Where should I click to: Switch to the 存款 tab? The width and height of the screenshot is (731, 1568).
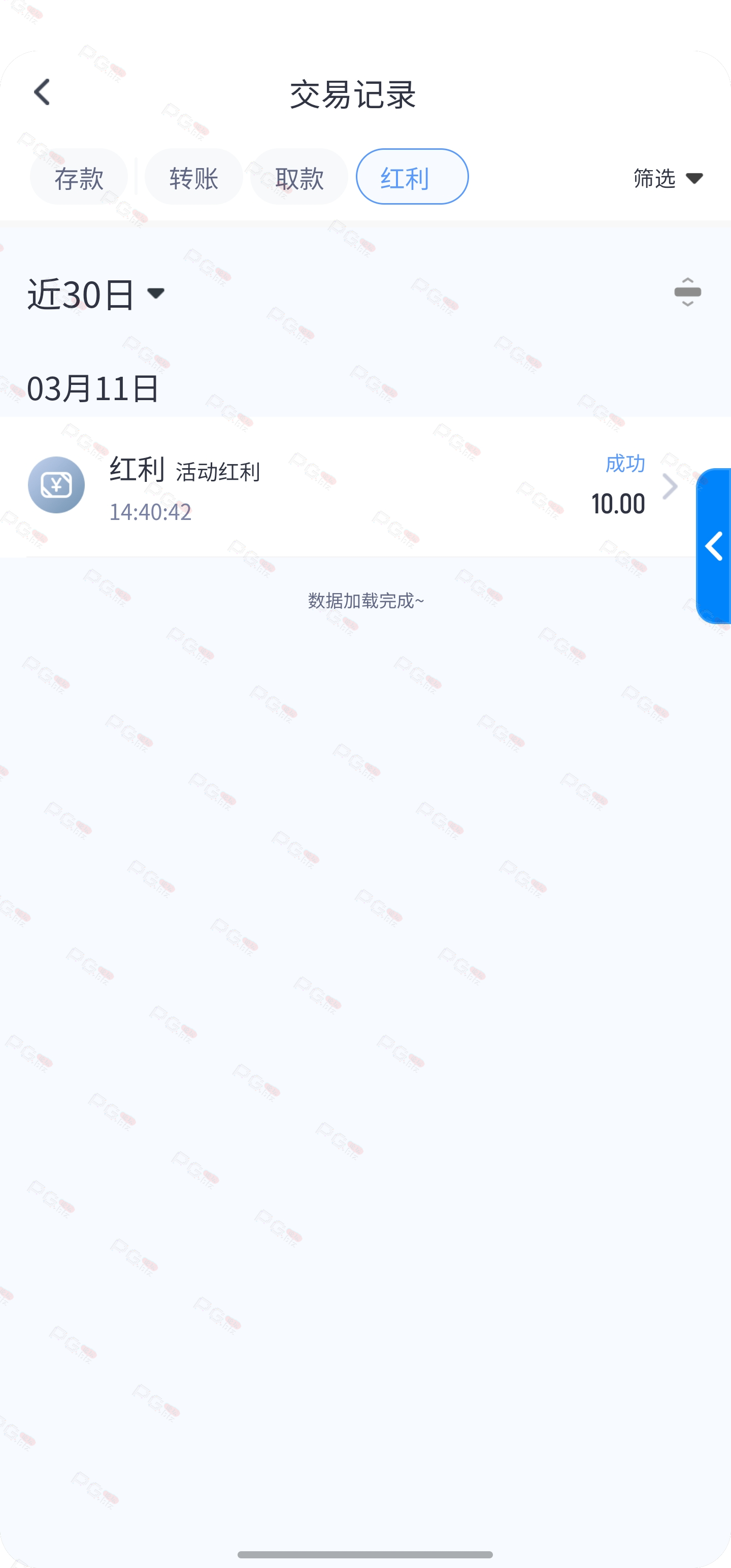(79, 177)
